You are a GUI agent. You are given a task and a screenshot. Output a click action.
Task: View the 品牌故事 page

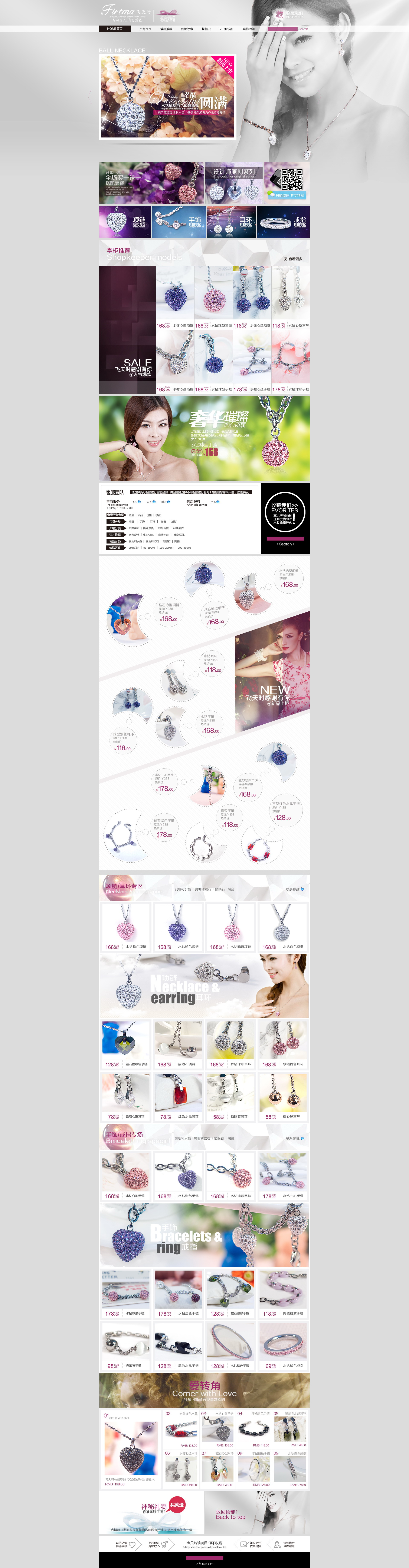click(x=187, y=29)
